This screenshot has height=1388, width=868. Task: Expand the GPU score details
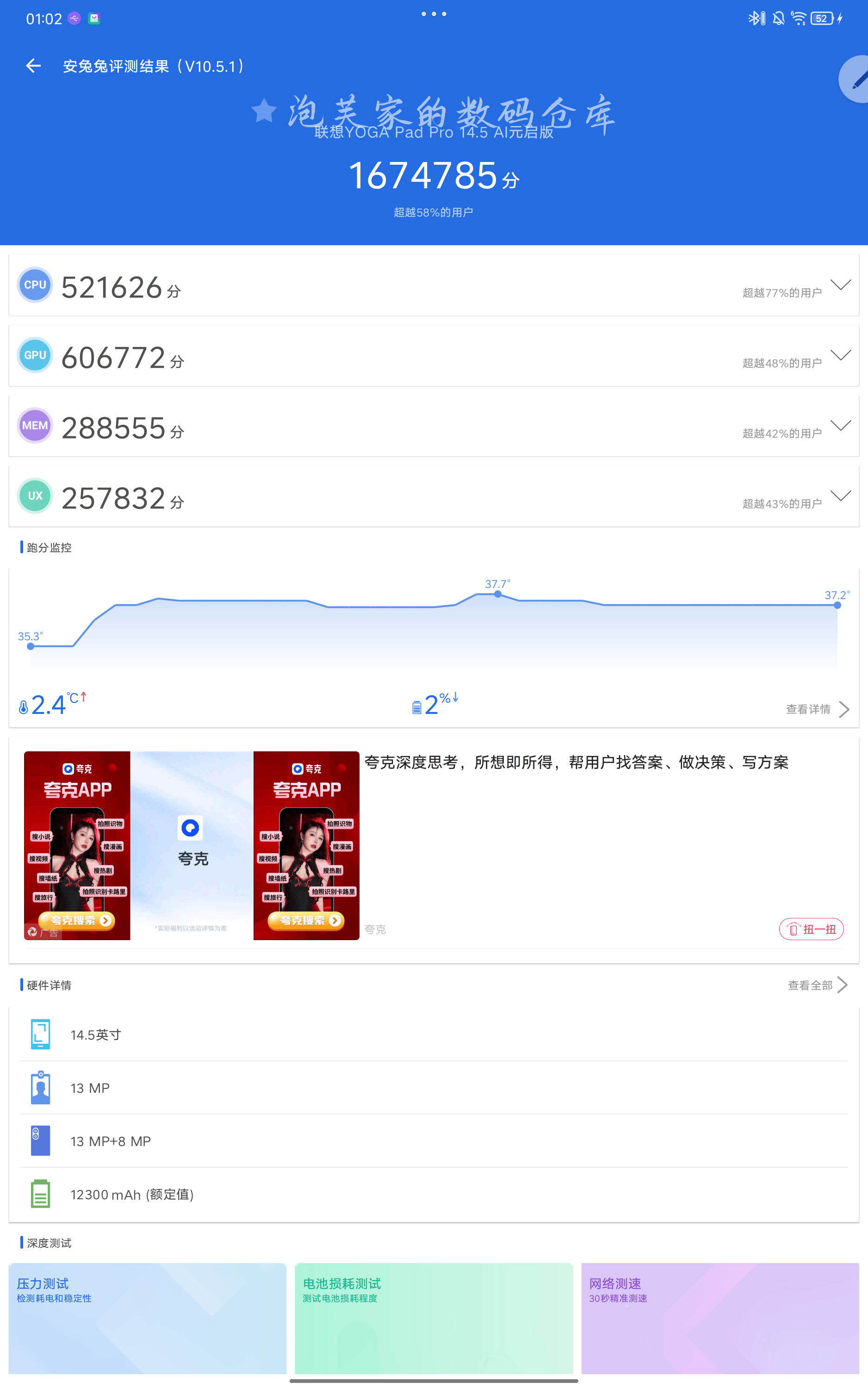pyautogui.click(x=840, y=355)
